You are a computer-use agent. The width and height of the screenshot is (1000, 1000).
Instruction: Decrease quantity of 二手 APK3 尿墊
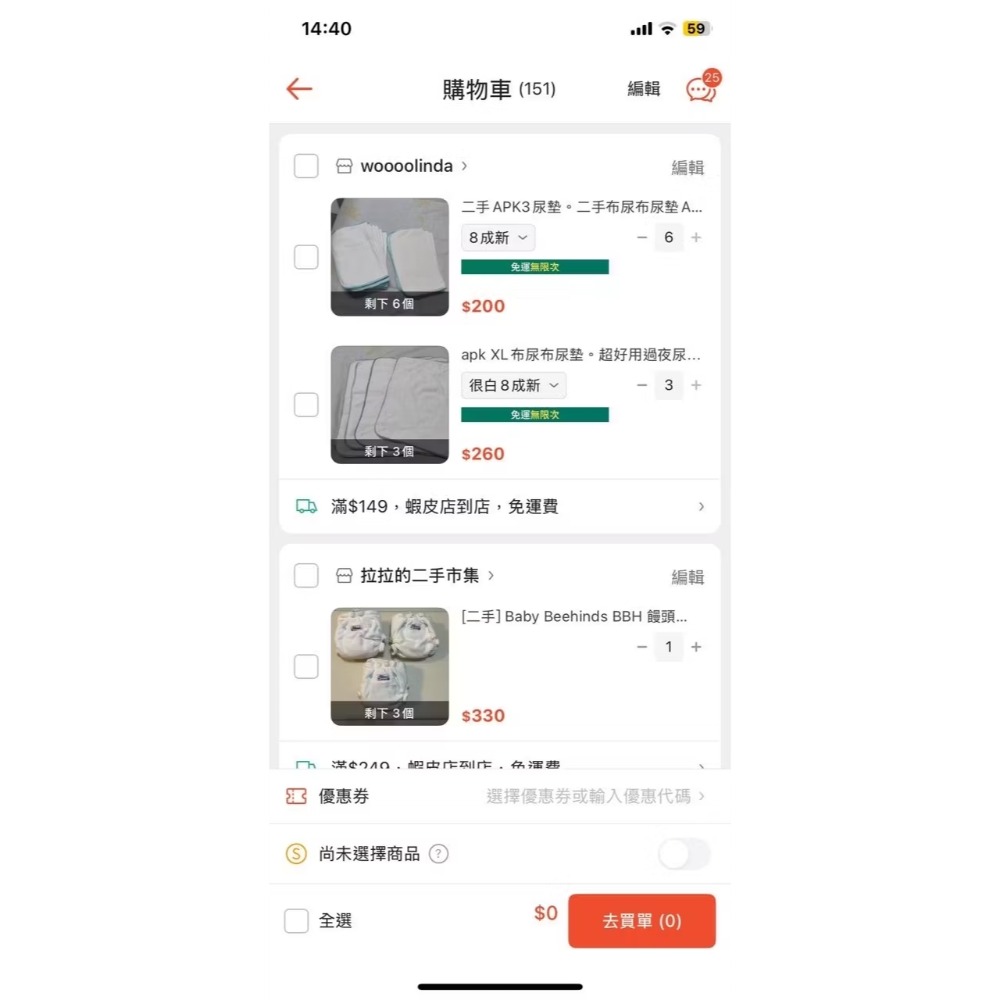coord(642,238)
